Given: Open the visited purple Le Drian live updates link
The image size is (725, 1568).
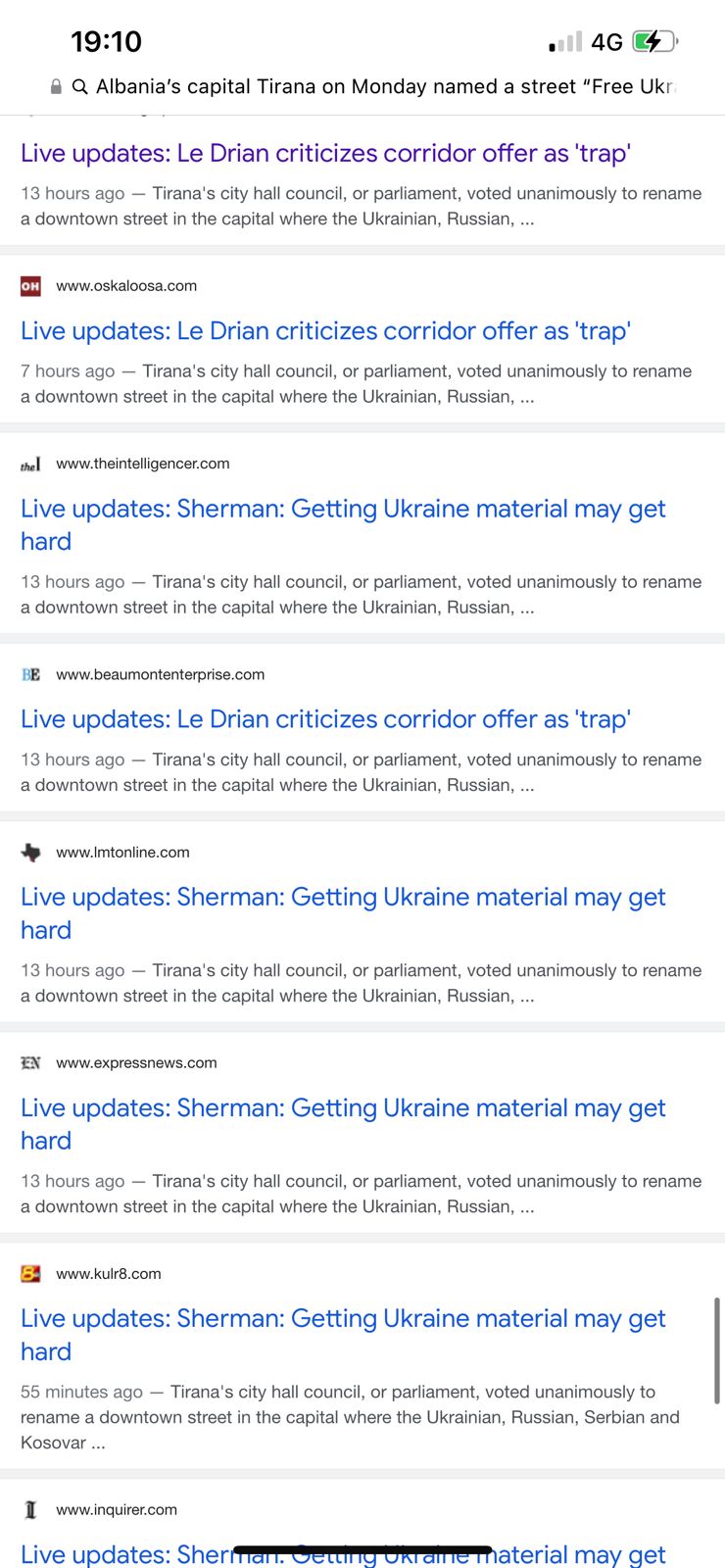Looking at the screenshot, I should coord(325,154).
